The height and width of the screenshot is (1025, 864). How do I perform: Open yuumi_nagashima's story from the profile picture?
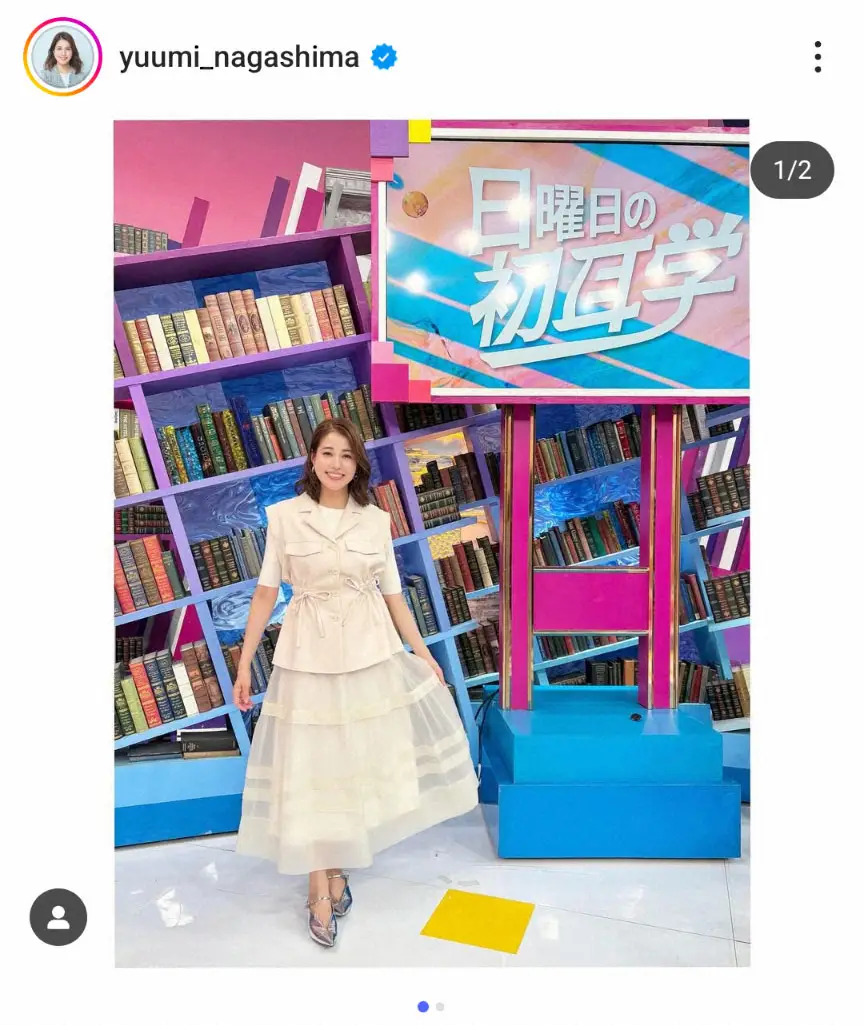60,57
